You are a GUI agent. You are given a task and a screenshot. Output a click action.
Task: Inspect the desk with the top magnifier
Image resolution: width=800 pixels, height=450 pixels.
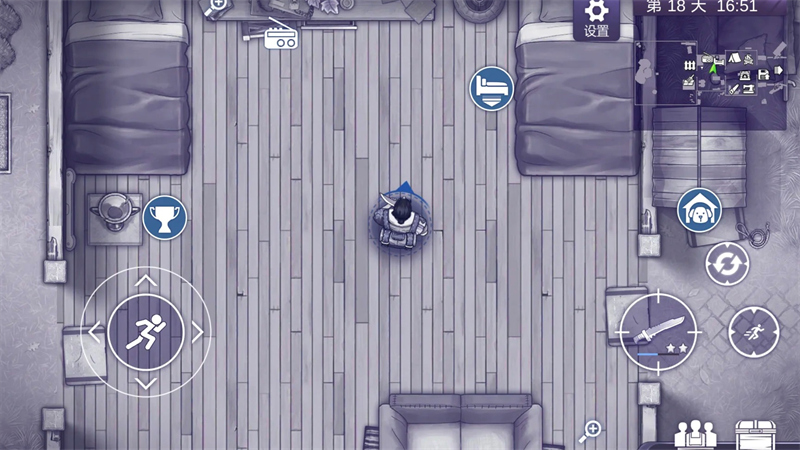[217, 6]
